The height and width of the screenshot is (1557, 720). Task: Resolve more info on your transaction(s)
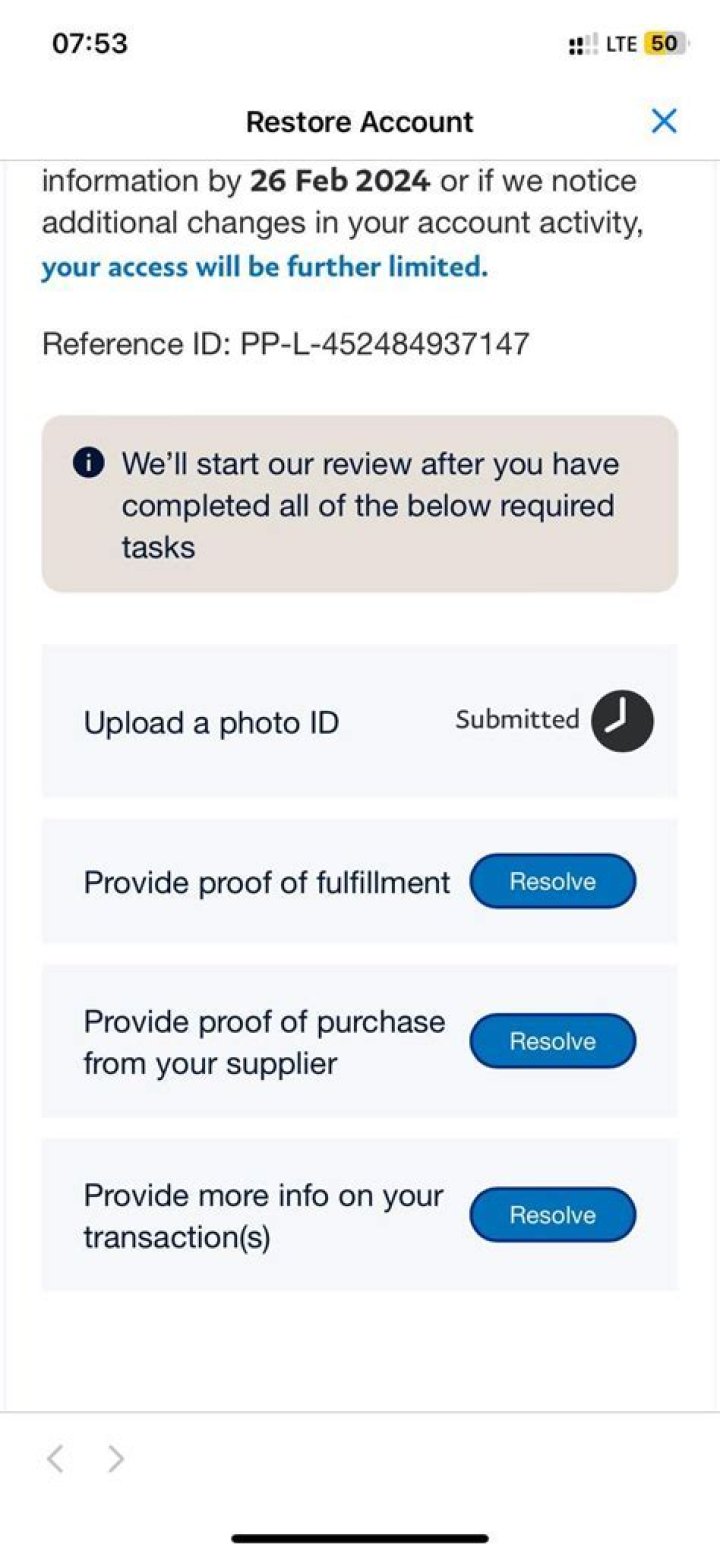552,1215
